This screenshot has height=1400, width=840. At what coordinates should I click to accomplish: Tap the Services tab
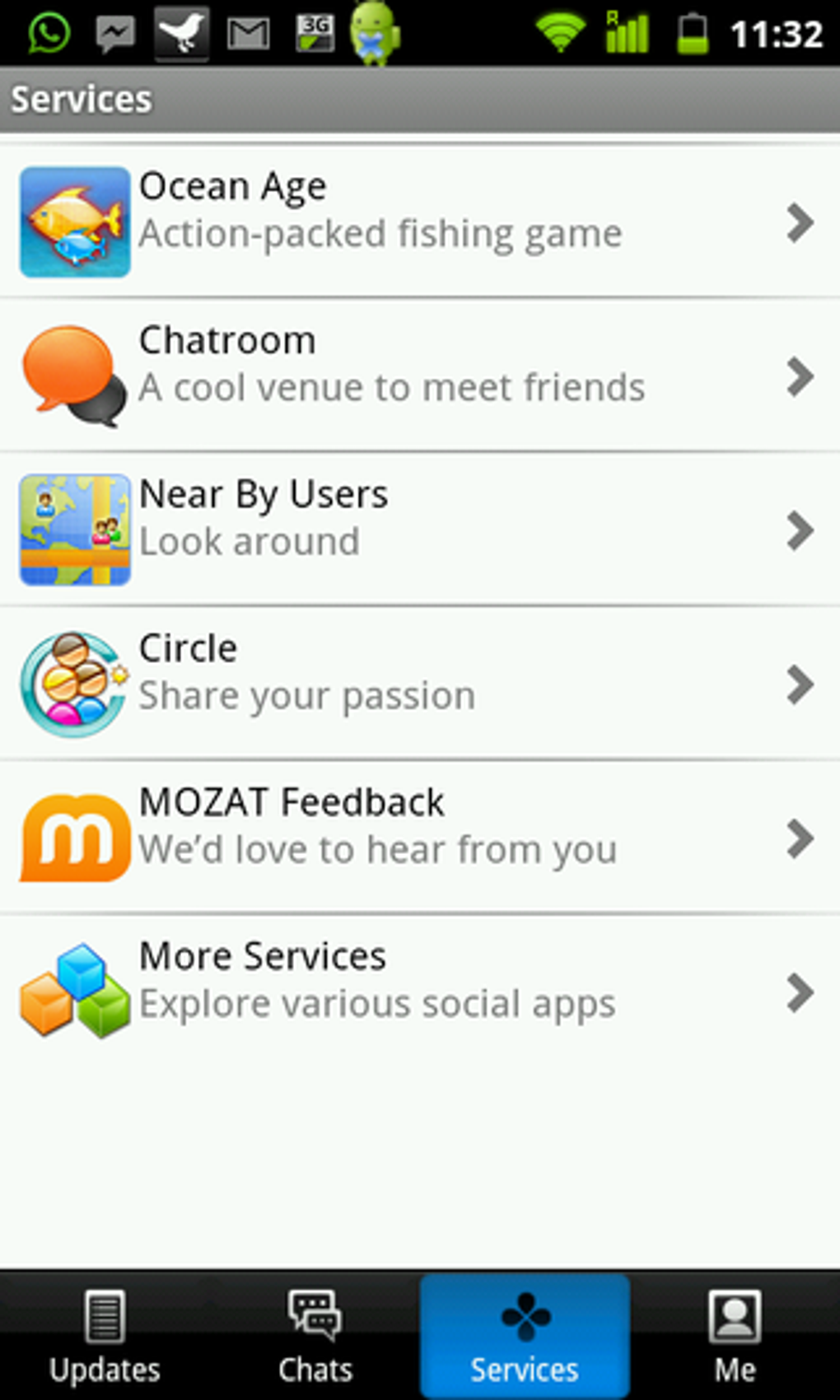point(525,1336)
